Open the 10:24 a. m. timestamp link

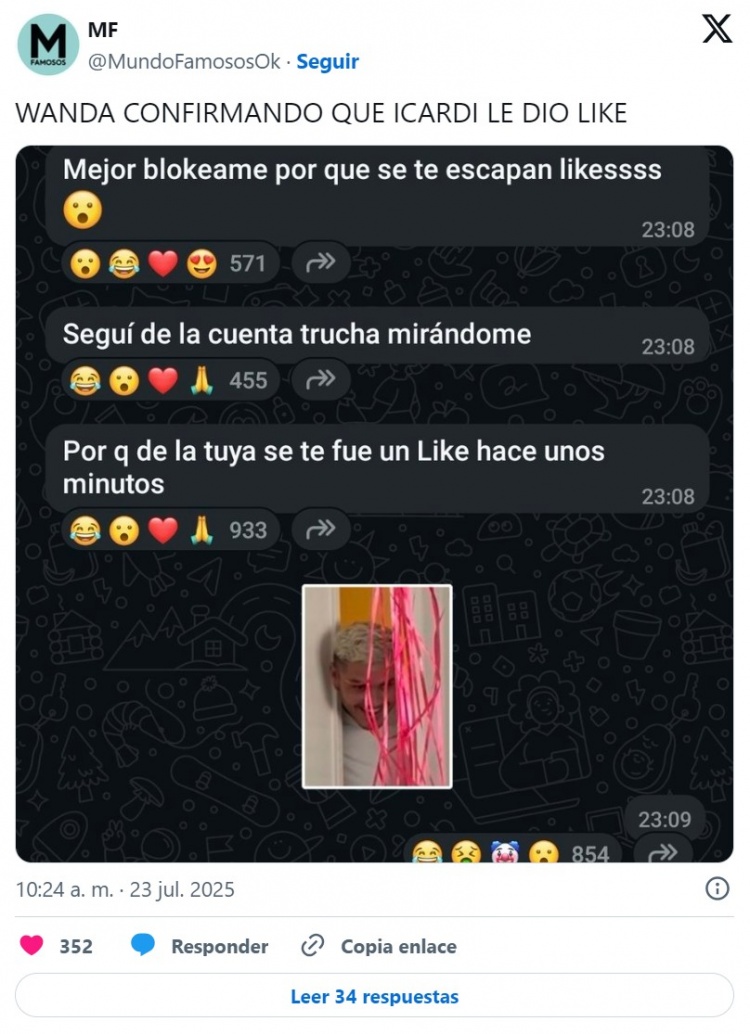point(125,889)
